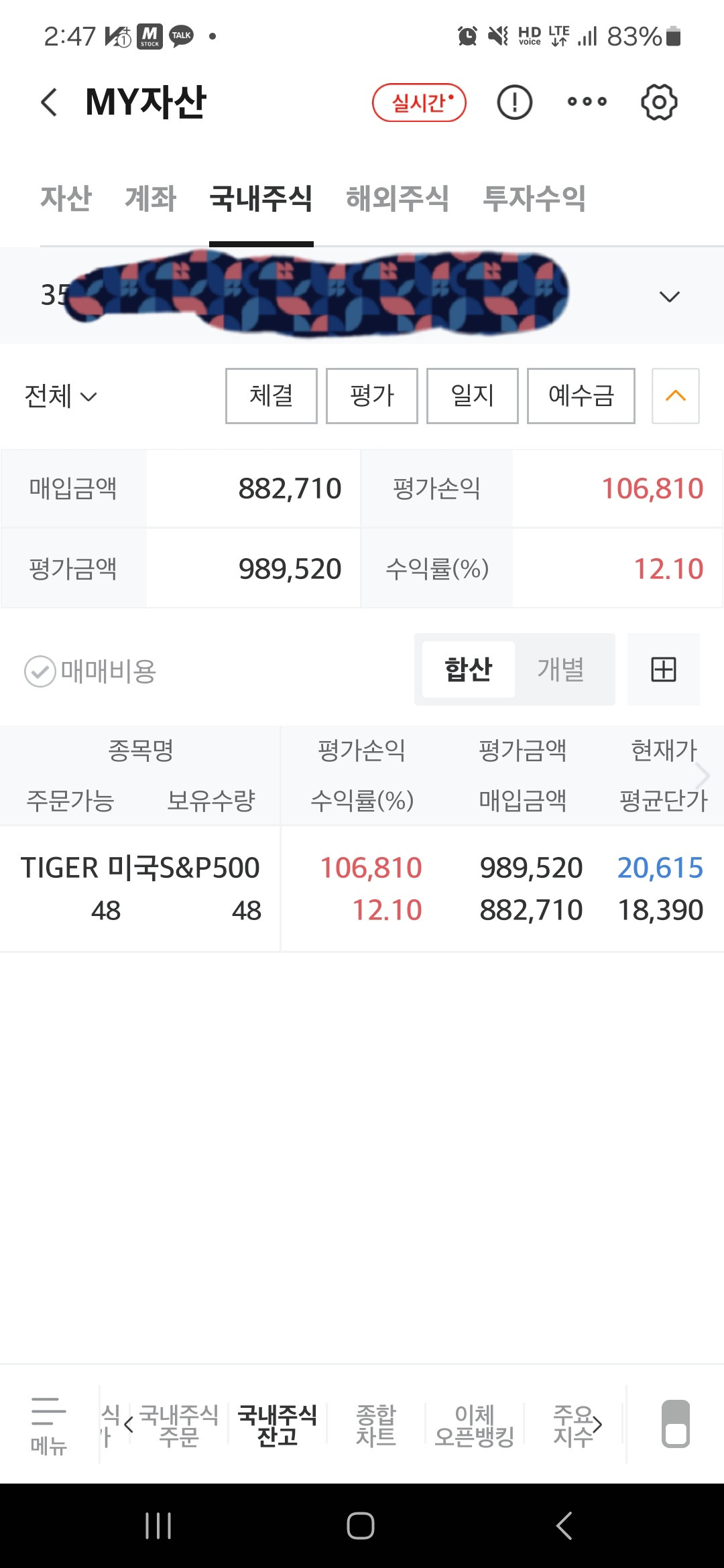Collapse the summary panel with up chevron

(x=676, y=396)
